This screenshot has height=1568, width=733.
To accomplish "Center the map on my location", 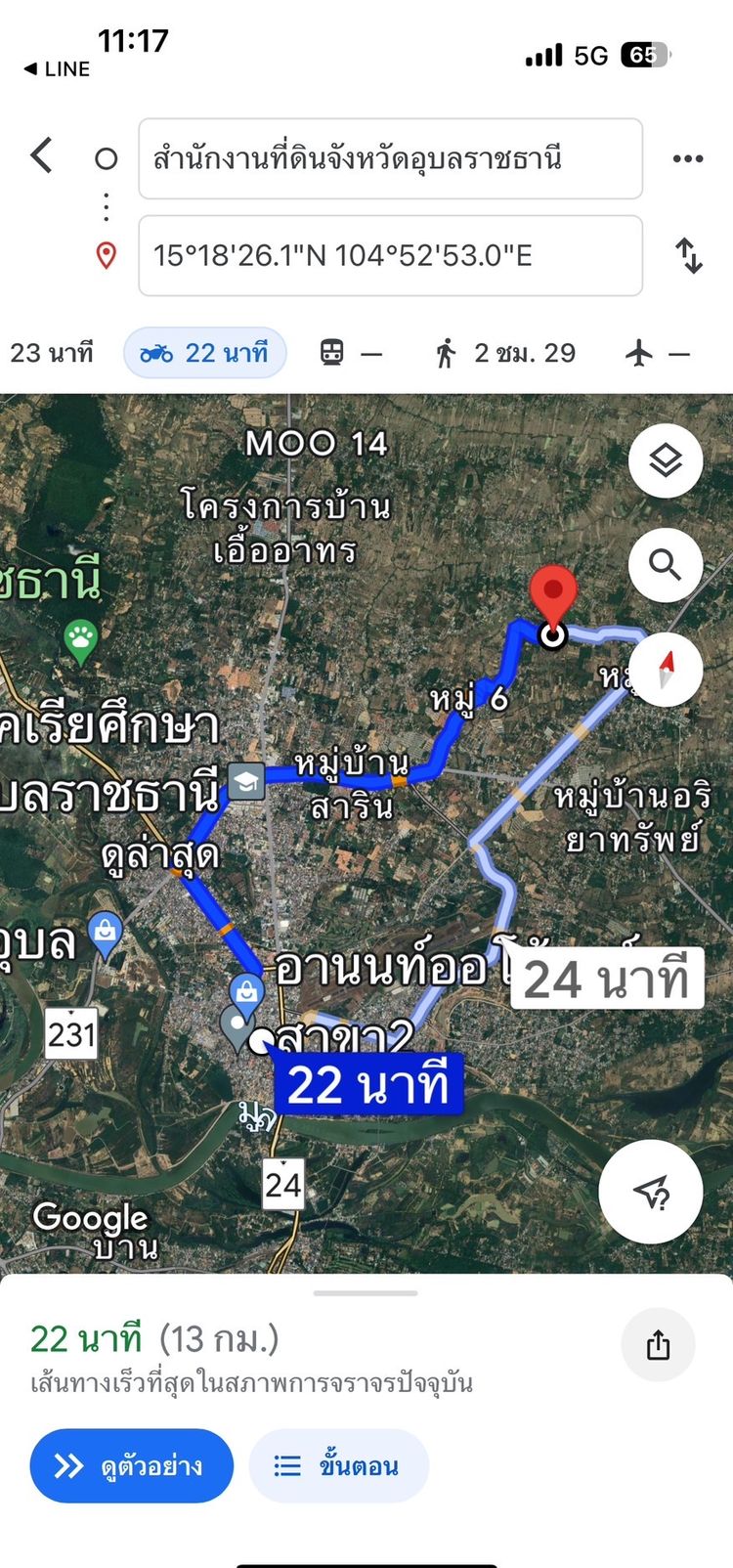I will (x=651, y=1191).
